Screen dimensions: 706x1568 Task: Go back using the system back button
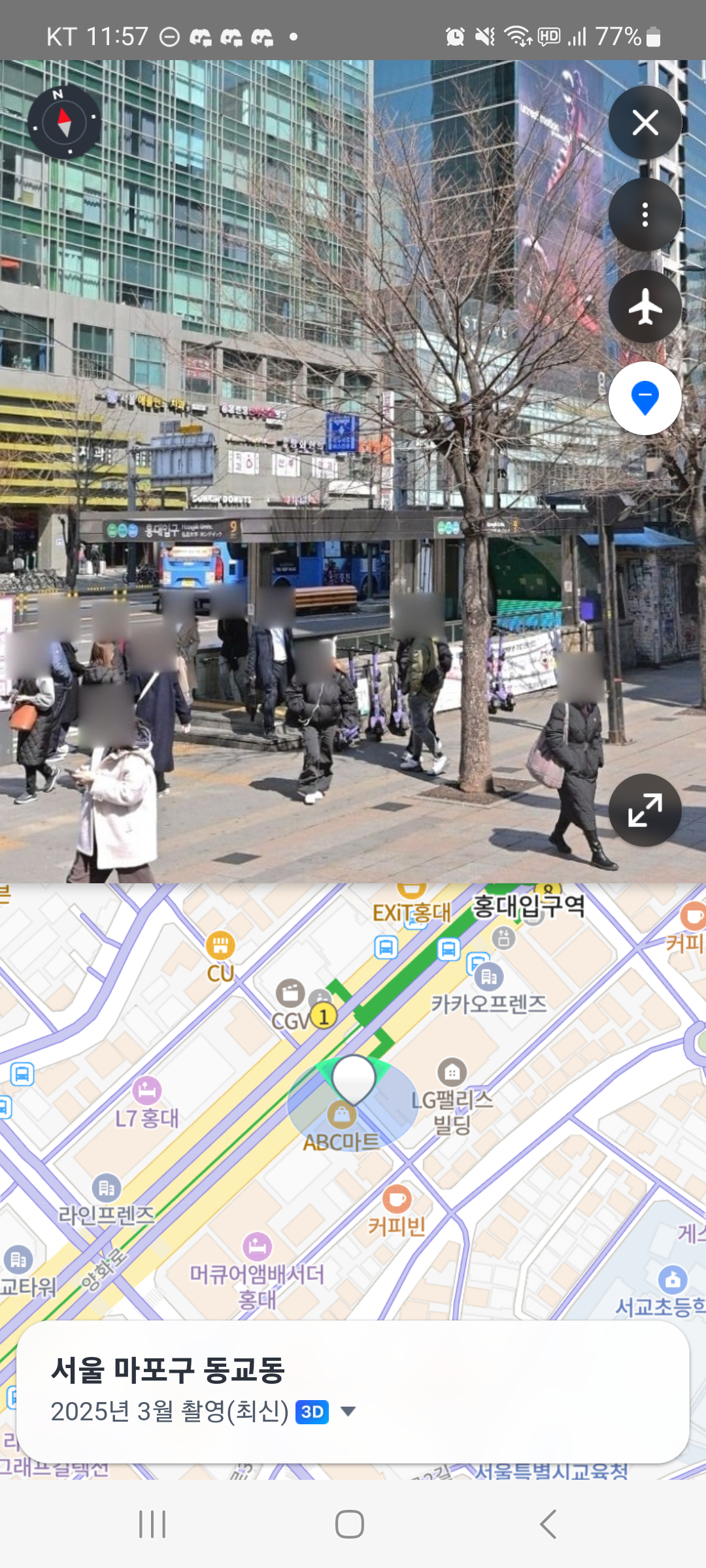point(548,1524)
